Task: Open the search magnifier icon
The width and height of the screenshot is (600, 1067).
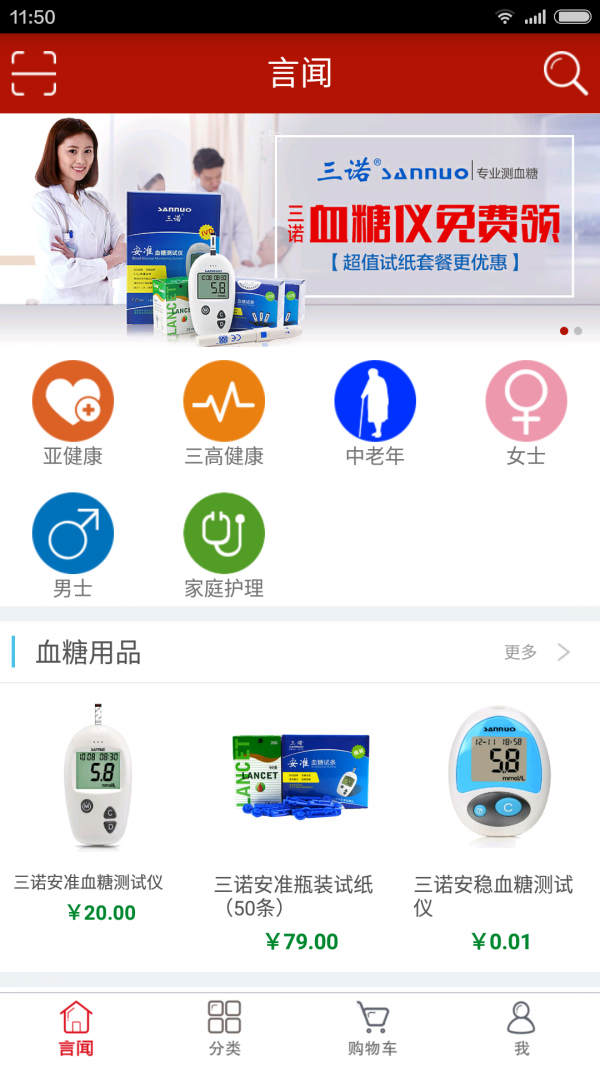Action: pyautogui.click(x=565, y=73)
